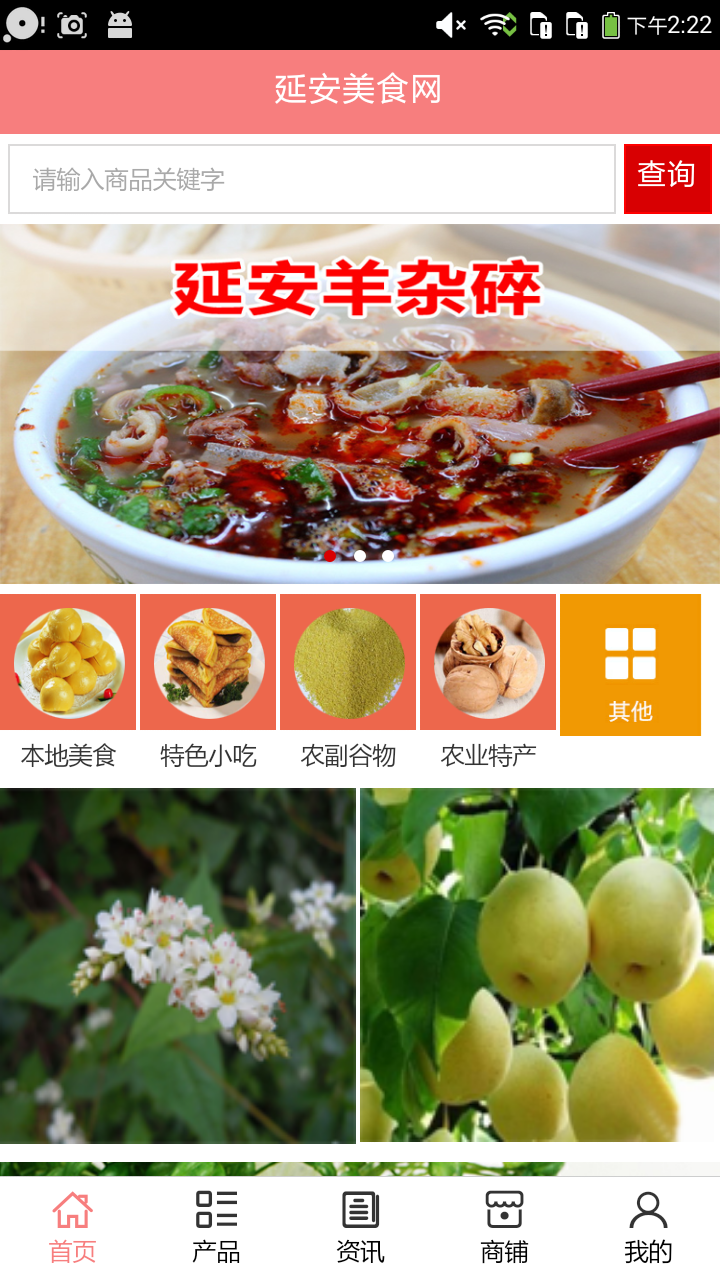The height and width of the screenshot is (1280, 720).
Task: Switch to the 产品 tab
Action: click(216, 1228)
